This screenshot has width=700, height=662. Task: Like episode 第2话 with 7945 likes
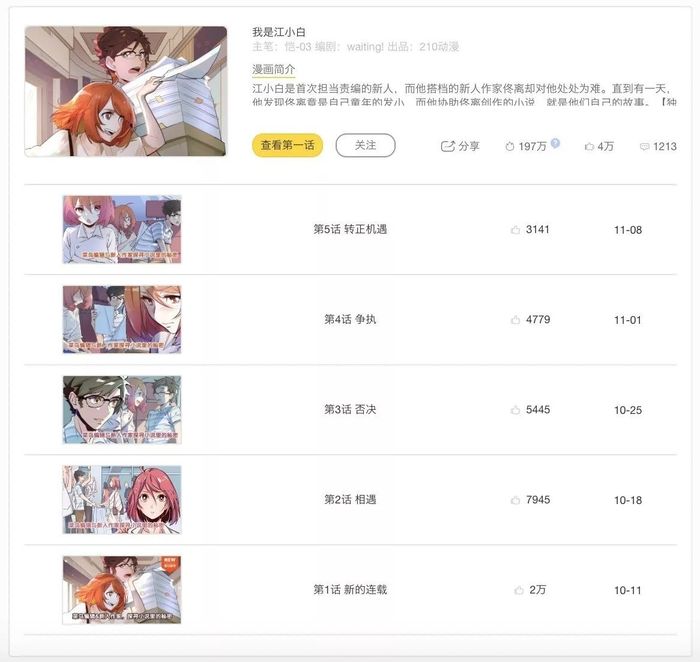(x=516, y=500)
